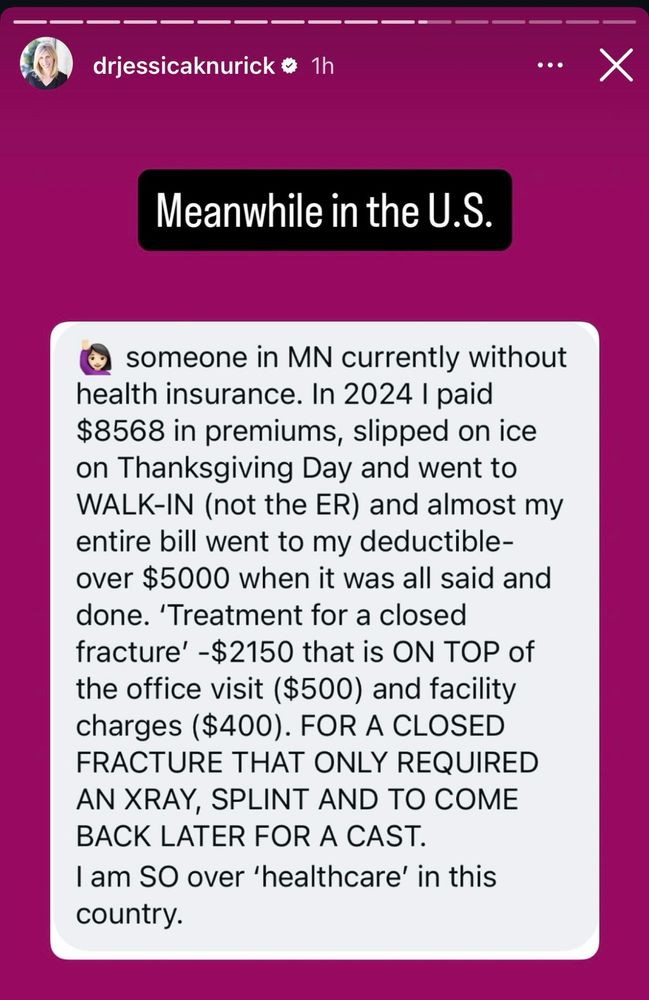Image resolution: width=649 pixels, height=1000 pixels.
Task: Open drjessicaknurick's profile picture
Action: click(46, 64)
